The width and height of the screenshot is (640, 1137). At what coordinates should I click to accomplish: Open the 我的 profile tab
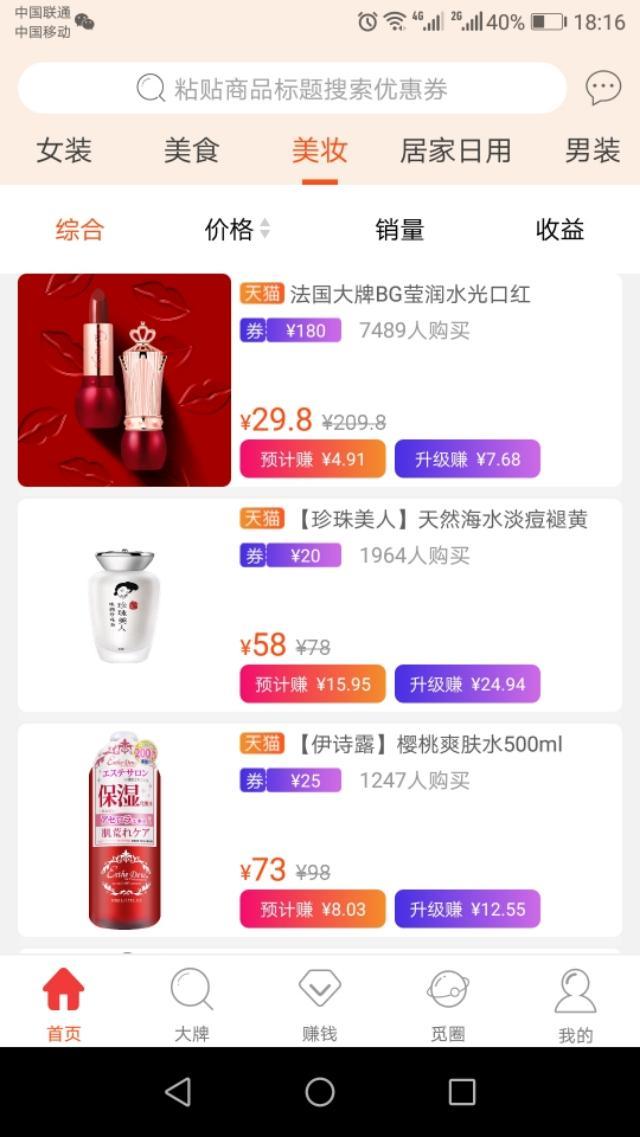tap(575, 1003)
